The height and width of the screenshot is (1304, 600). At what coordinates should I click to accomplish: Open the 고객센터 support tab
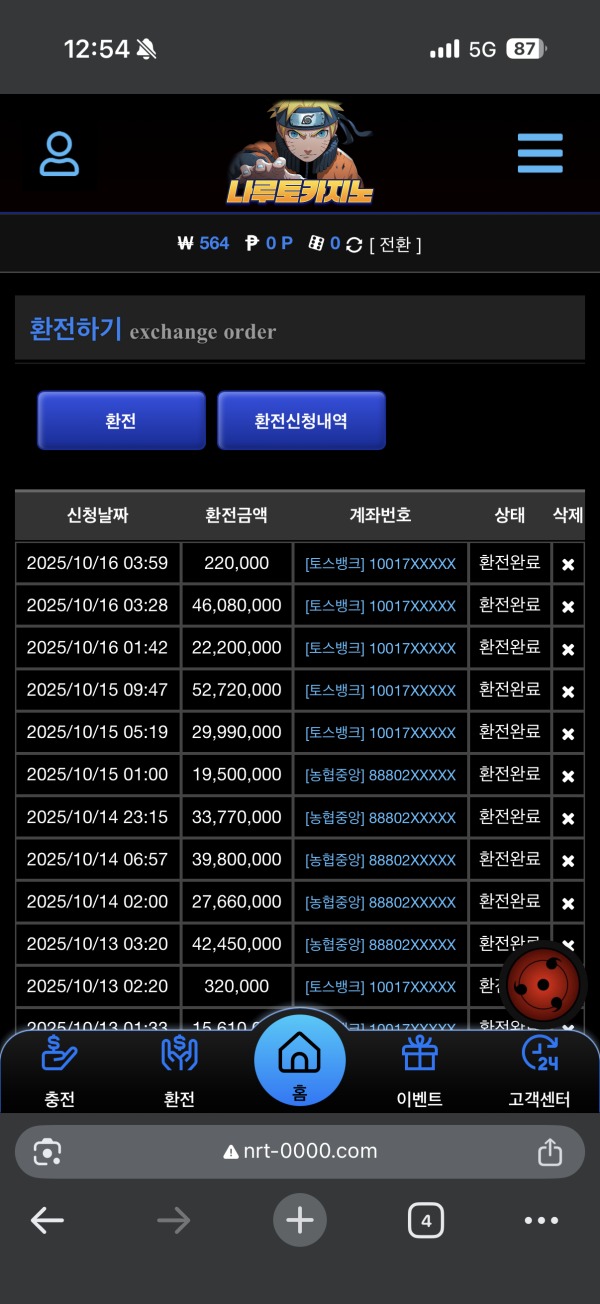click(x=539, y=1072)
